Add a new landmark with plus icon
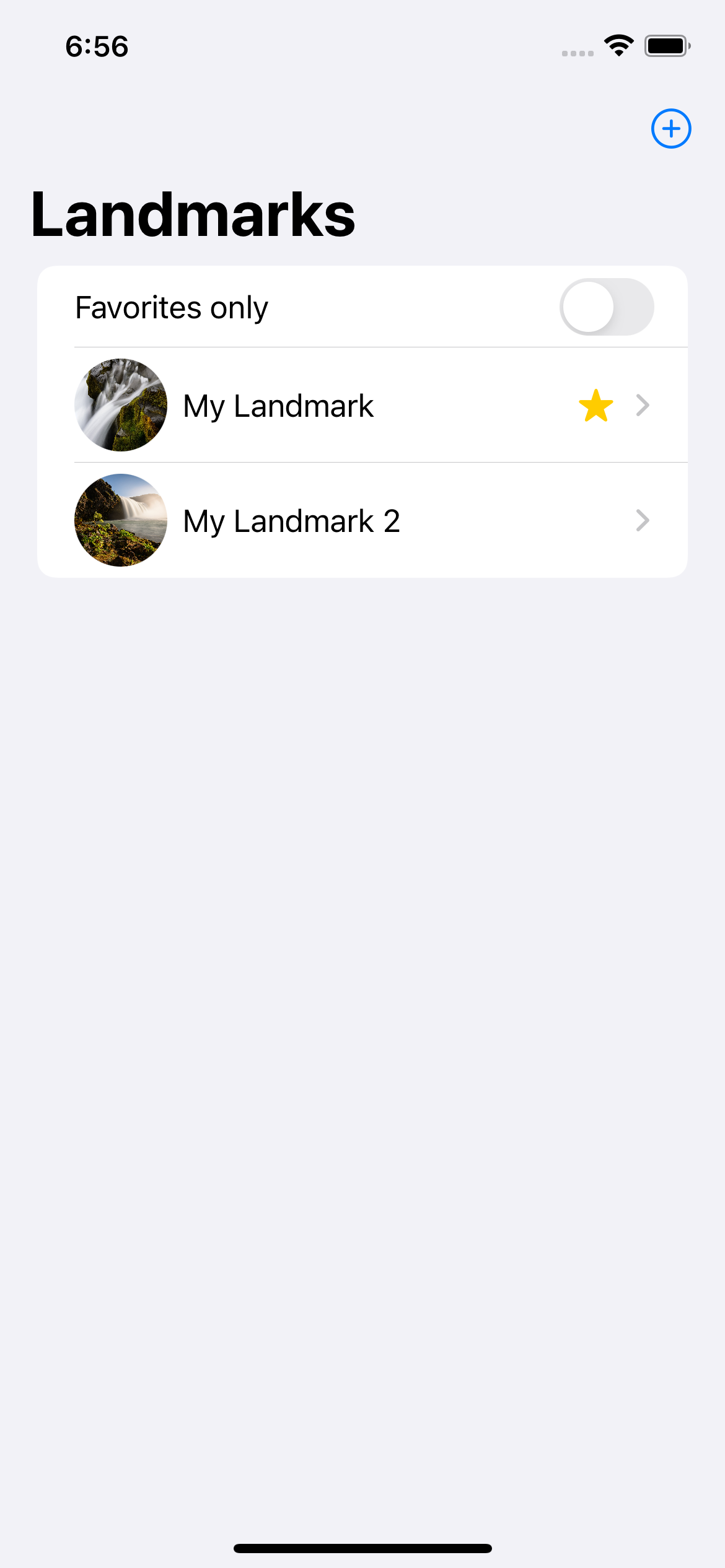 tap(671, 129)
